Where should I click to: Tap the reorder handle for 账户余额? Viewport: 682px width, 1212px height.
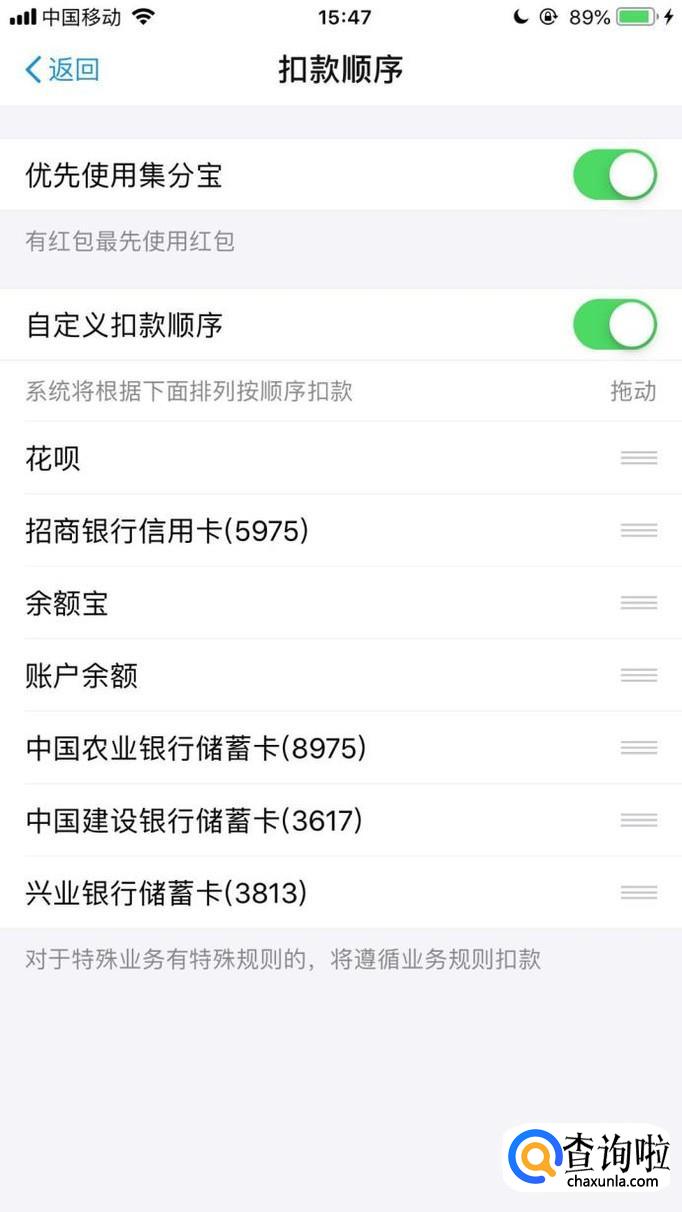(638, 675)
